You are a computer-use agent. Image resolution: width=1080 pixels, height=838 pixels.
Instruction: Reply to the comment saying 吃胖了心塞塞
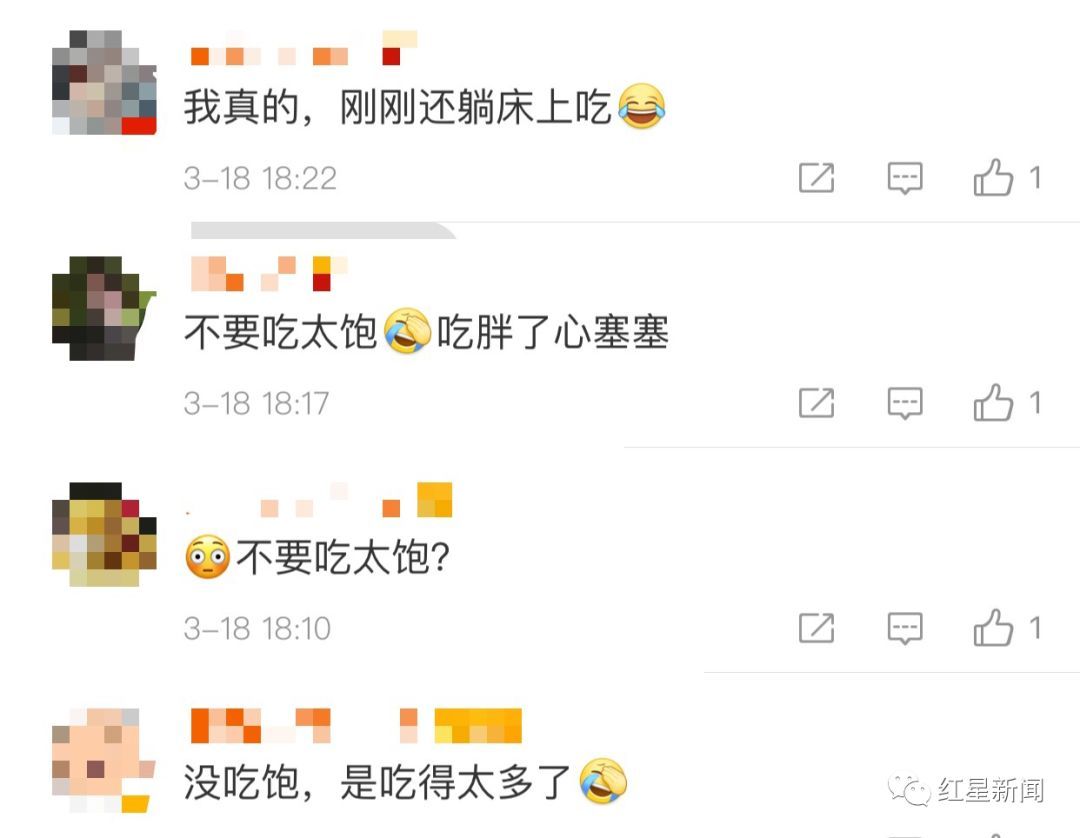[904, 404]
